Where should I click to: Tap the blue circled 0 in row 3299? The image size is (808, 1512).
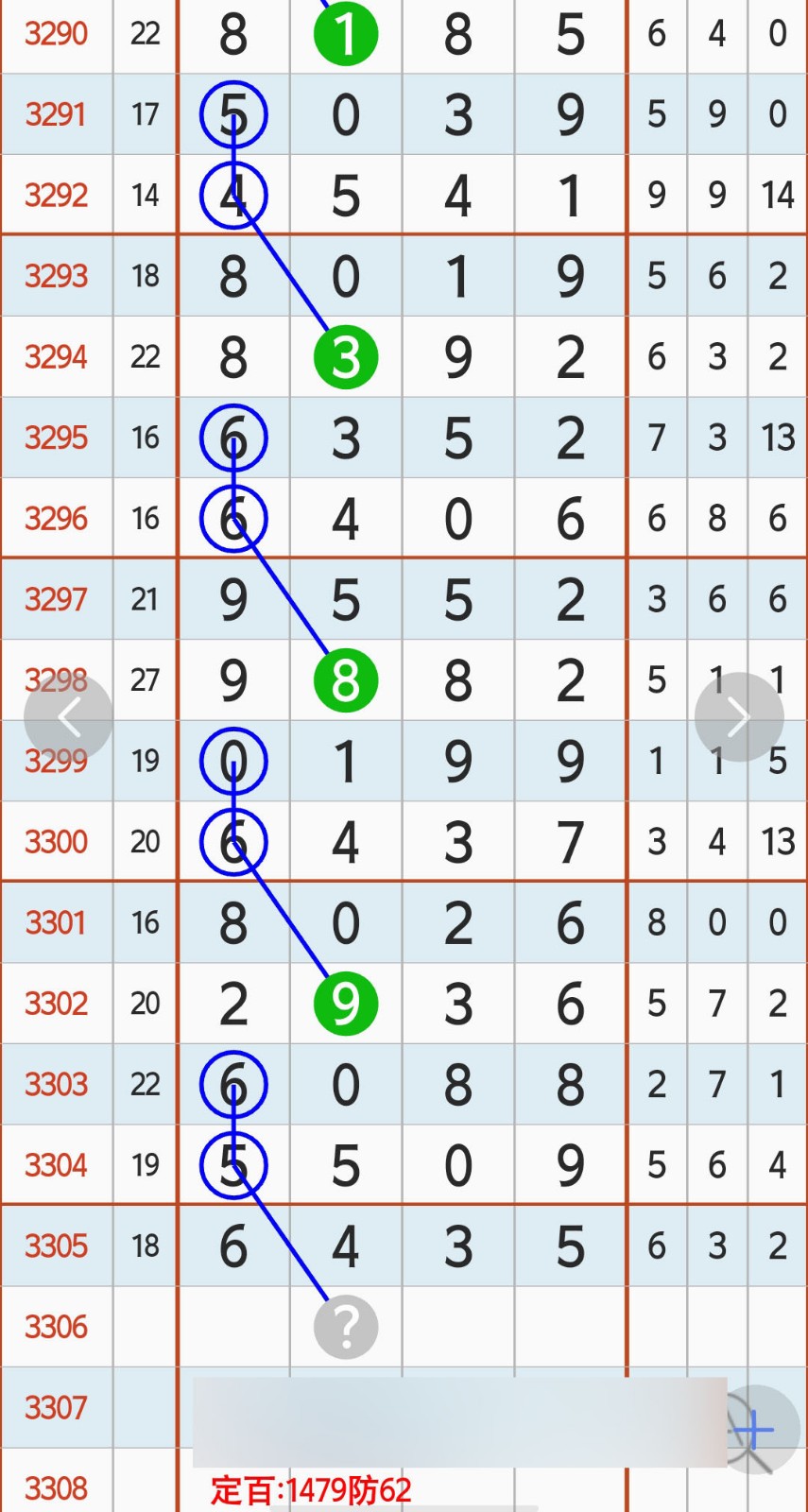233,761
